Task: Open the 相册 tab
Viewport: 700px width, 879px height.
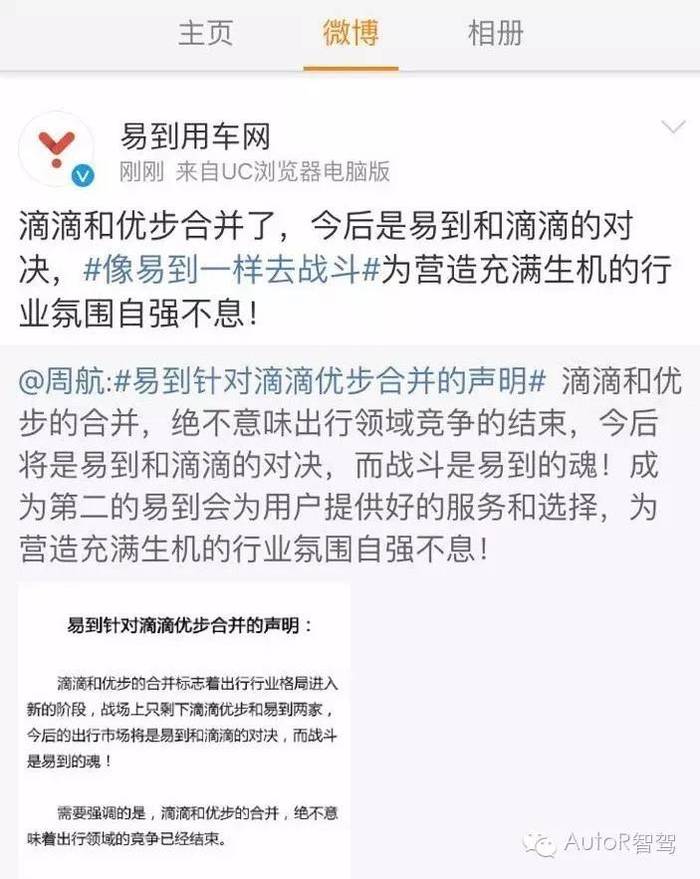Action: click(495, 33)
